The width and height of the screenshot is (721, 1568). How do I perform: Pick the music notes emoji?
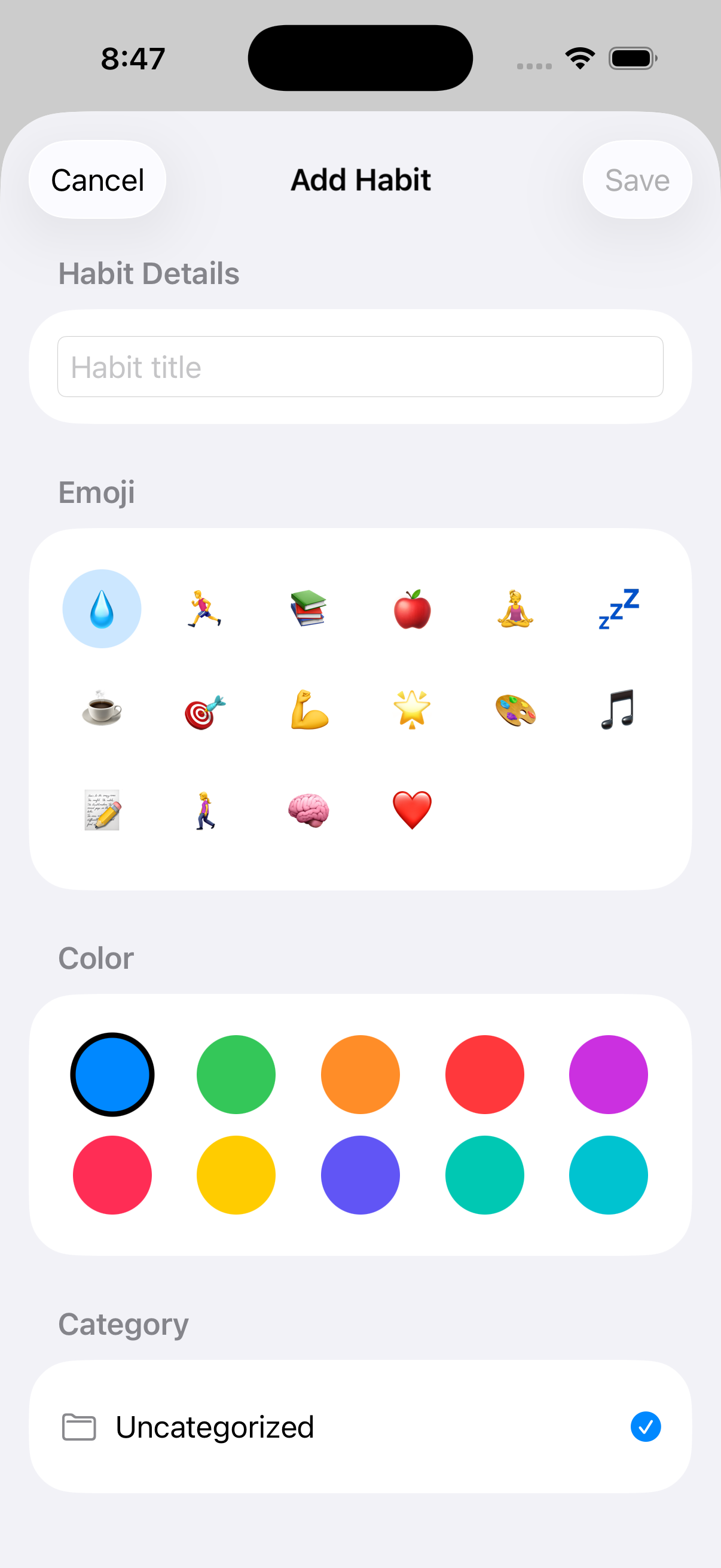[x=618, y=709]
